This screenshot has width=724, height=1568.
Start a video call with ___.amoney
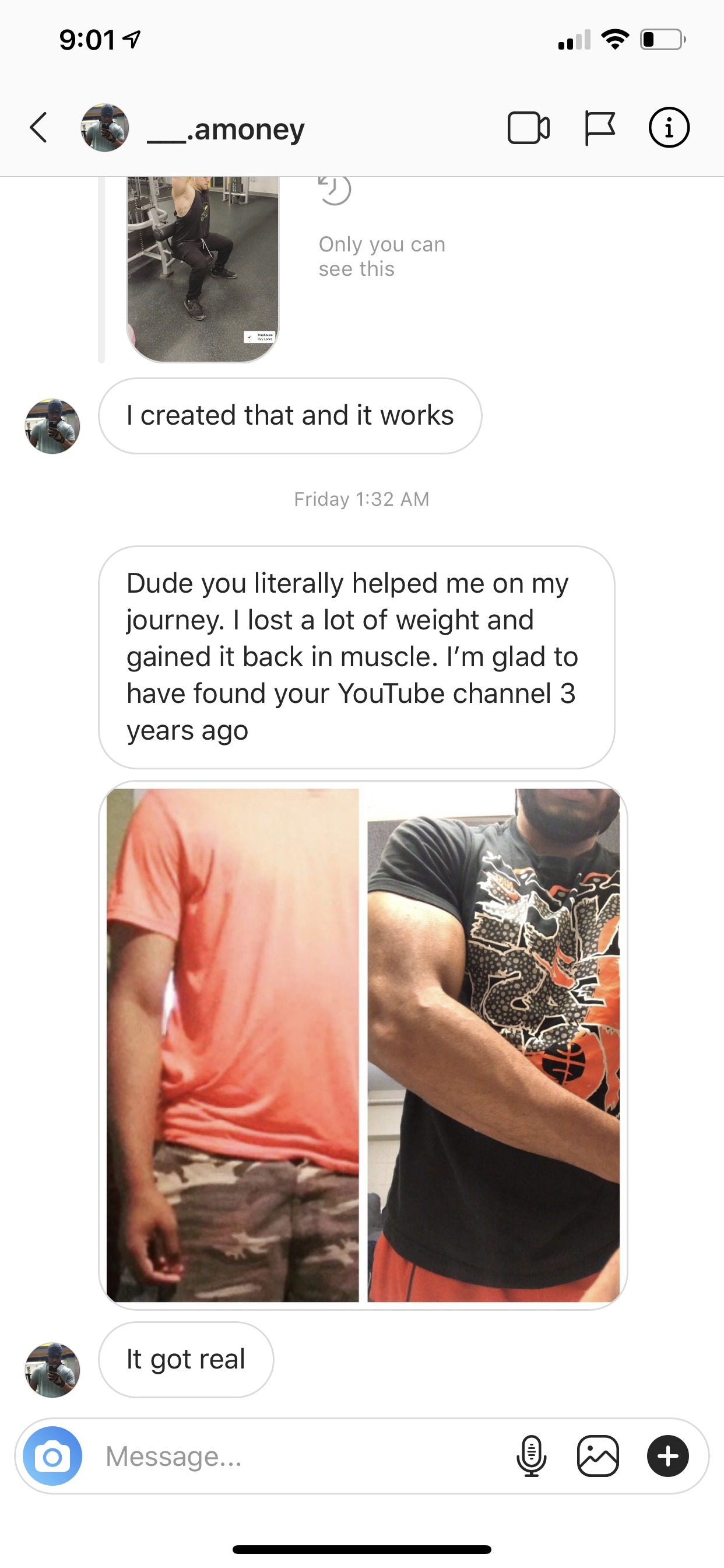tap(528, 128)
